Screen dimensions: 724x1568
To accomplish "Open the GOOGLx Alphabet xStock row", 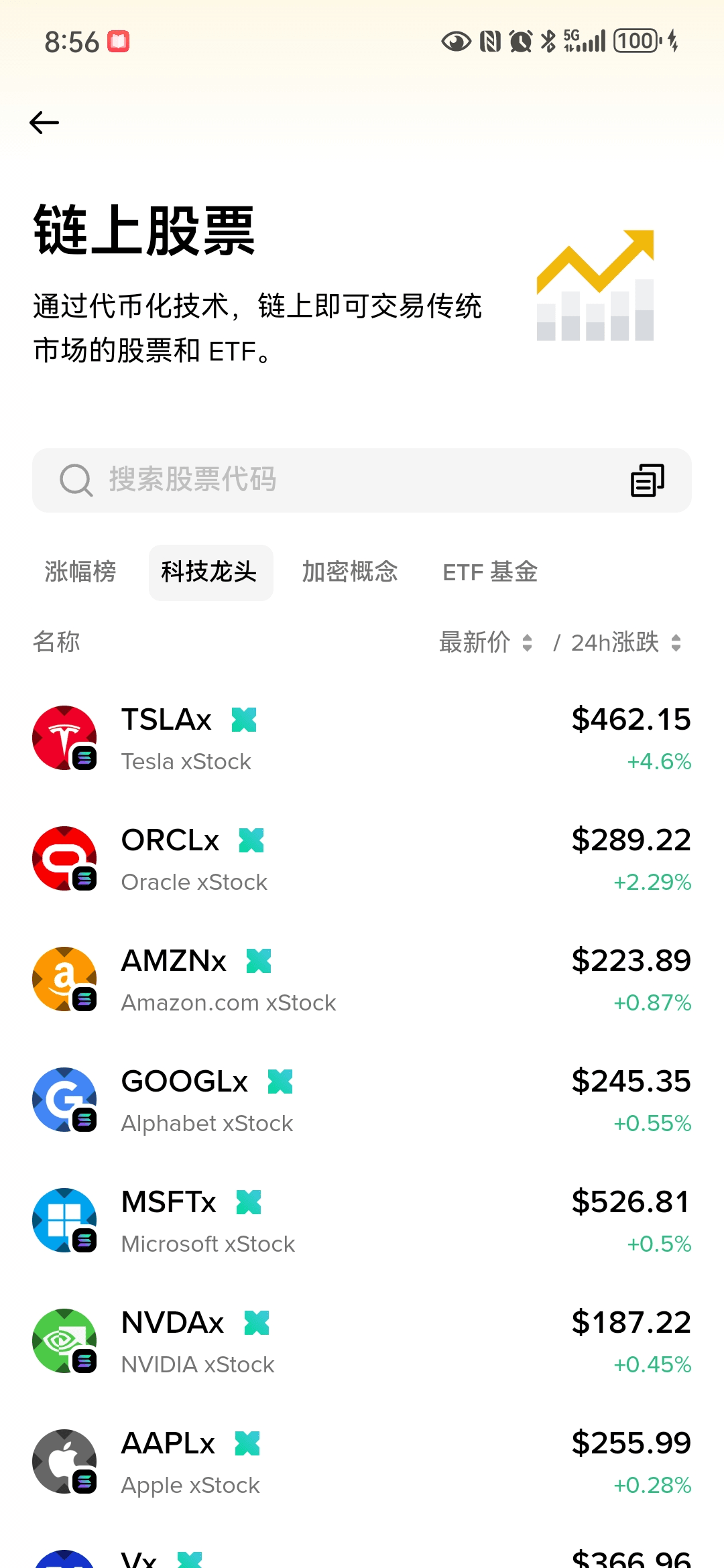I will pyautogui.click(x=362, y=1100).
